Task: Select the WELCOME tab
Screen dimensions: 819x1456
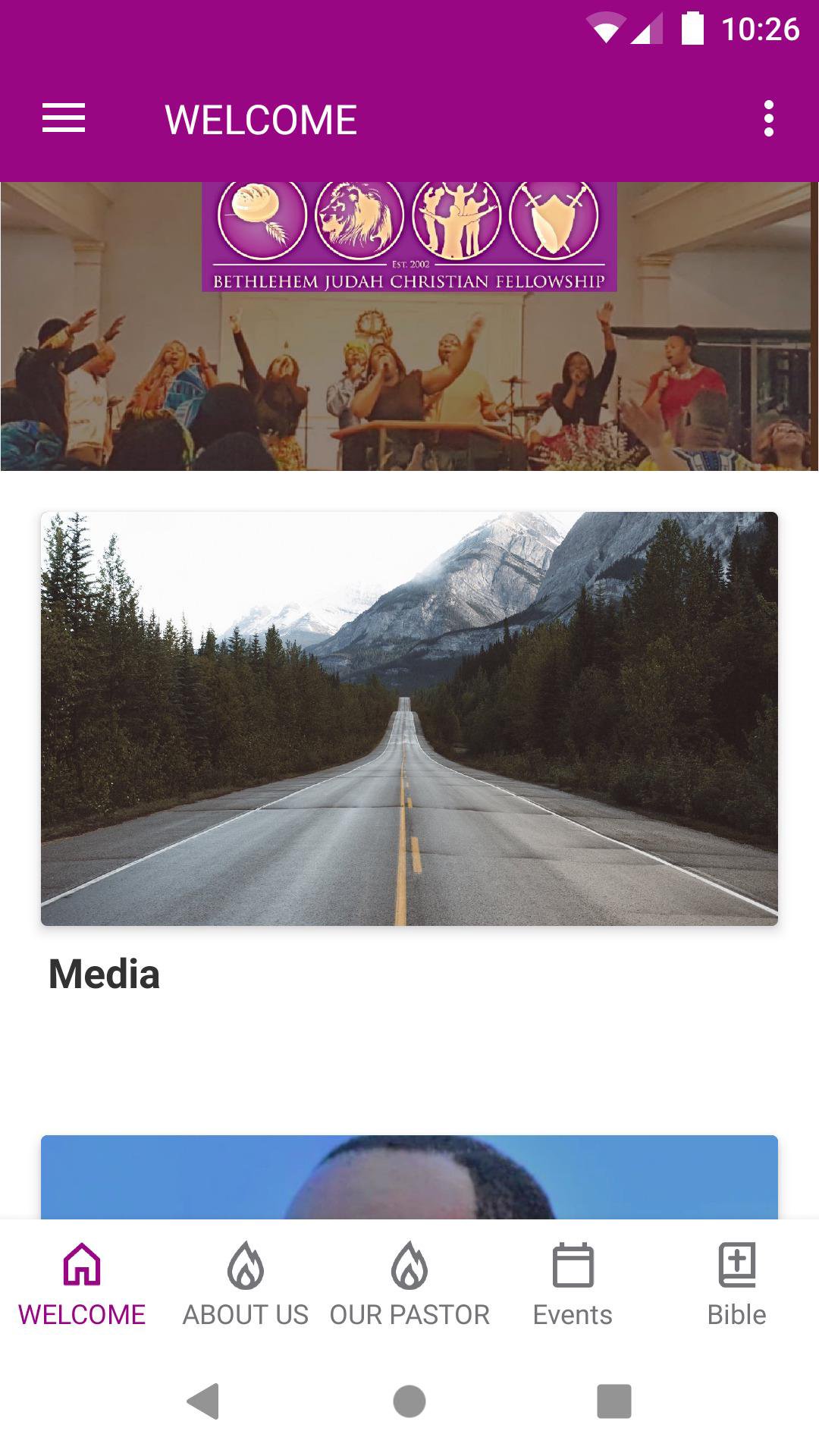Action: pos(82,1284)
